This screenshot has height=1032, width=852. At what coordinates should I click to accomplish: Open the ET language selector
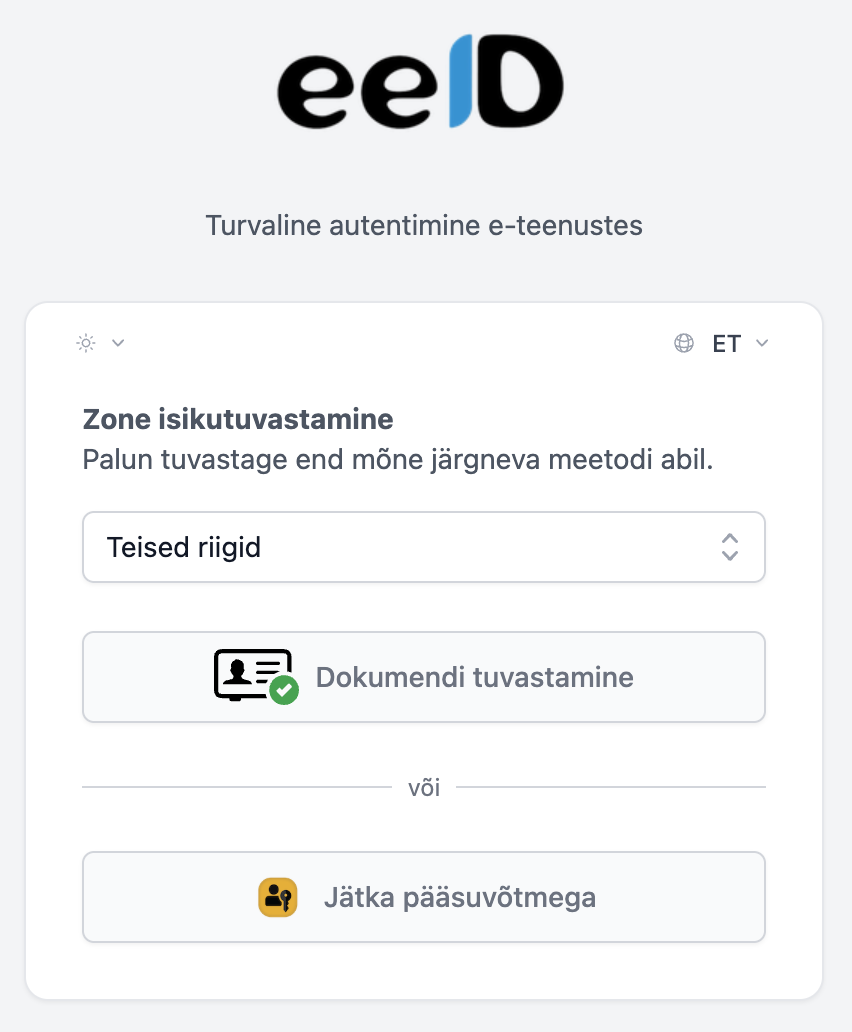(722, 344)
